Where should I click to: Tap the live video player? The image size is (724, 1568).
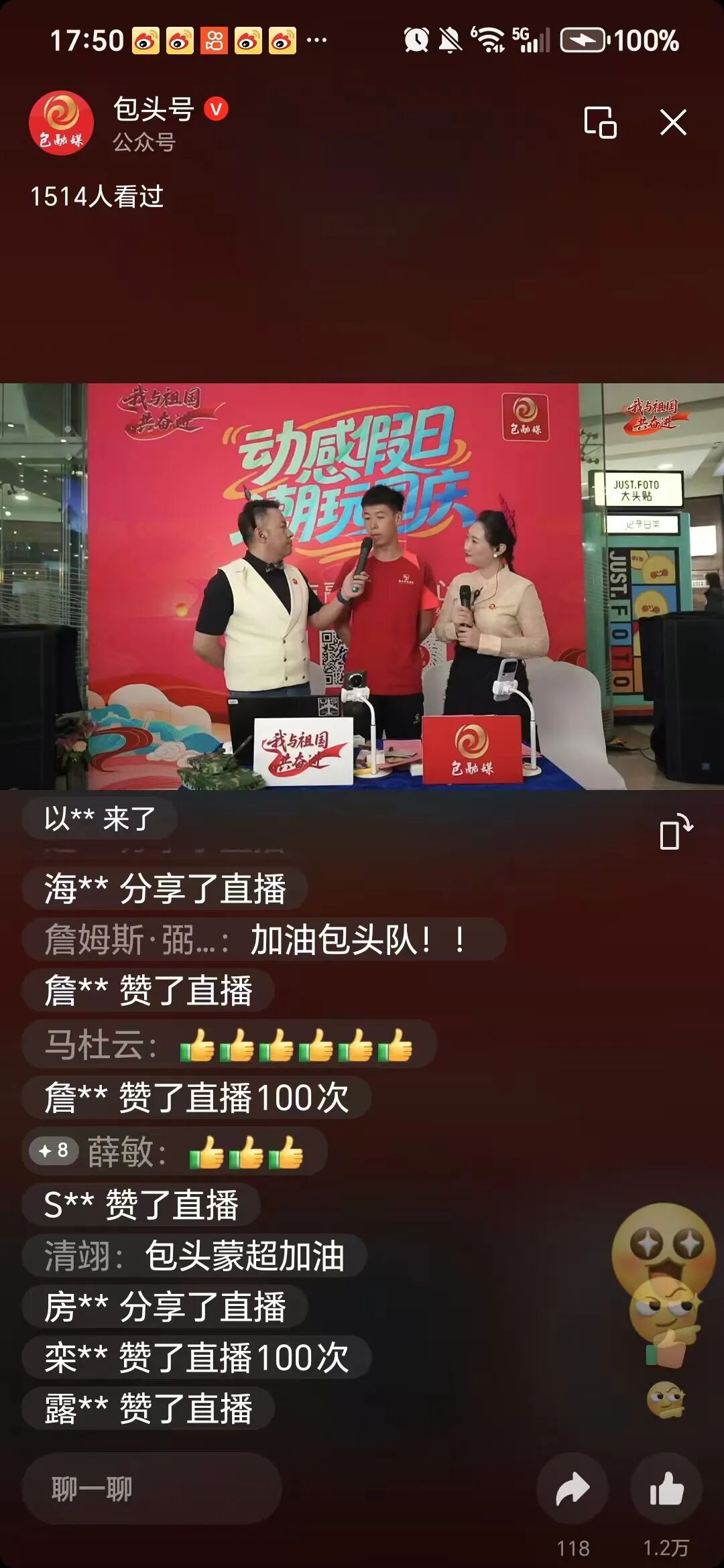pyautogui.click(x=362, y=586)
